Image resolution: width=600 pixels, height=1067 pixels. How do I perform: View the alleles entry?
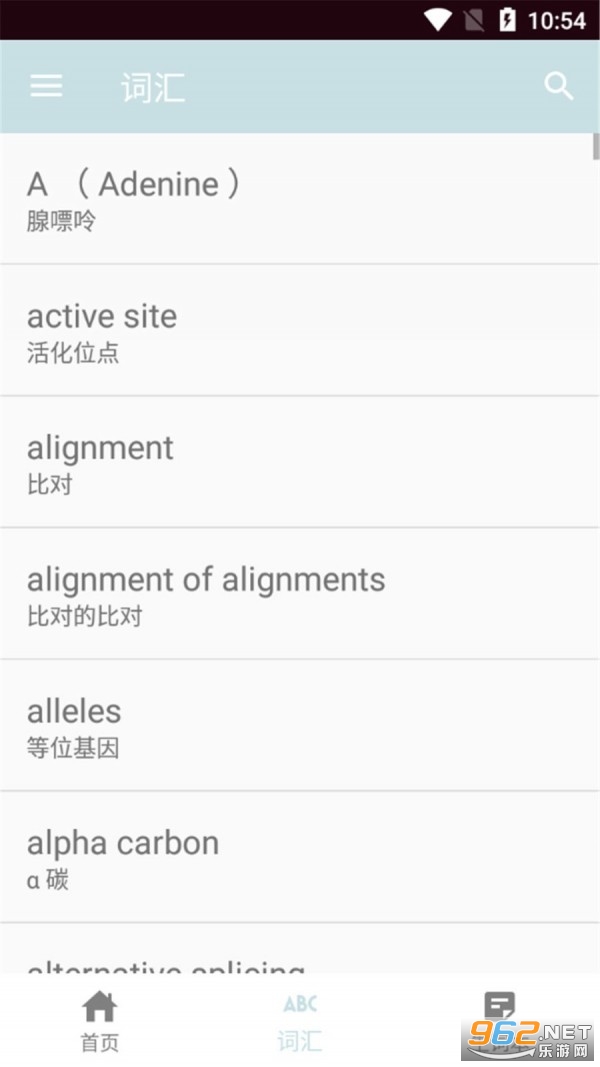(299, 725)
